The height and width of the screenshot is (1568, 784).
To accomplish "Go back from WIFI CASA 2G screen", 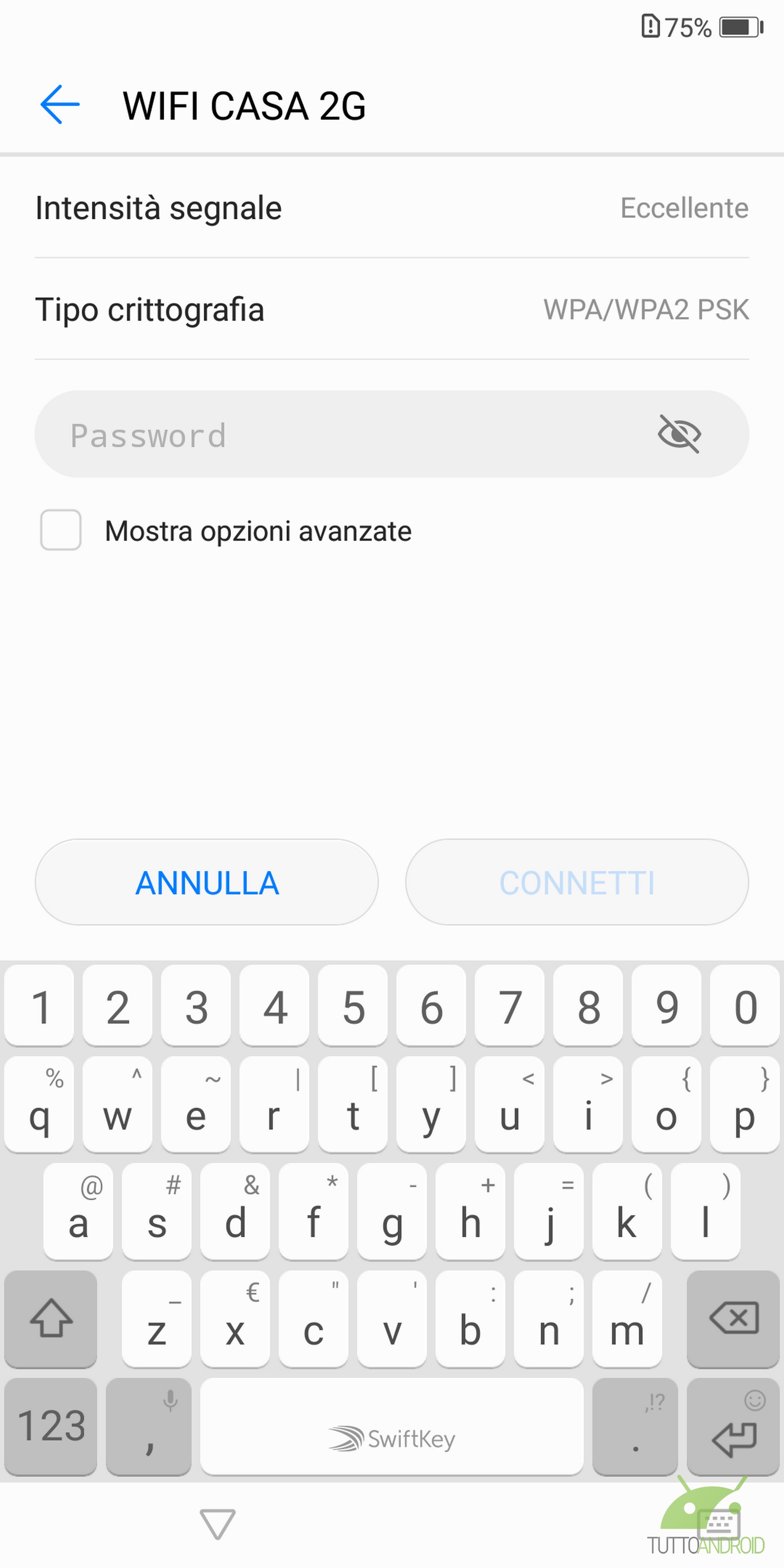I will tap(60, 105).
